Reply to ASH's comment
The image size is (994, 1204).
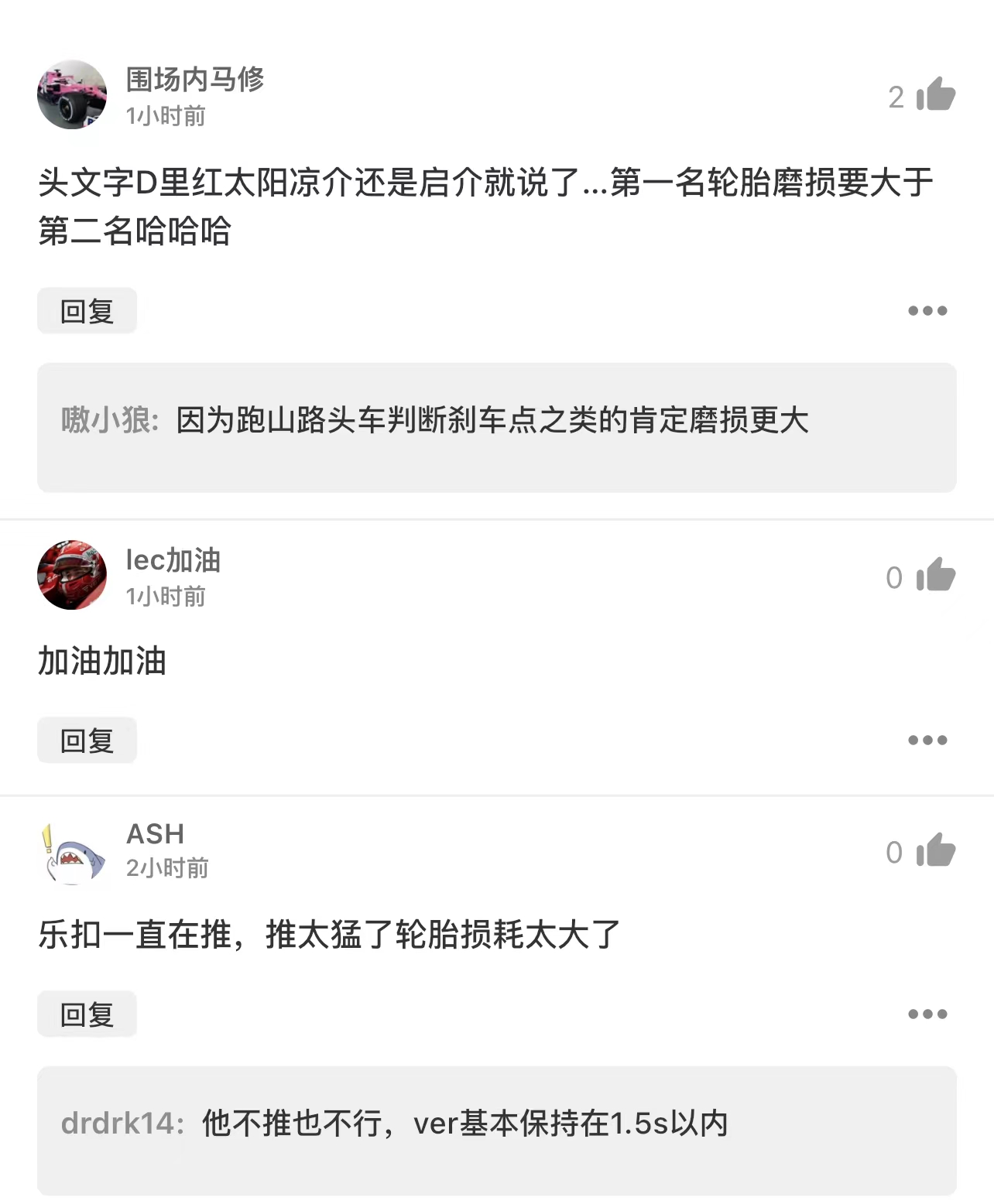coord(87,1014)
